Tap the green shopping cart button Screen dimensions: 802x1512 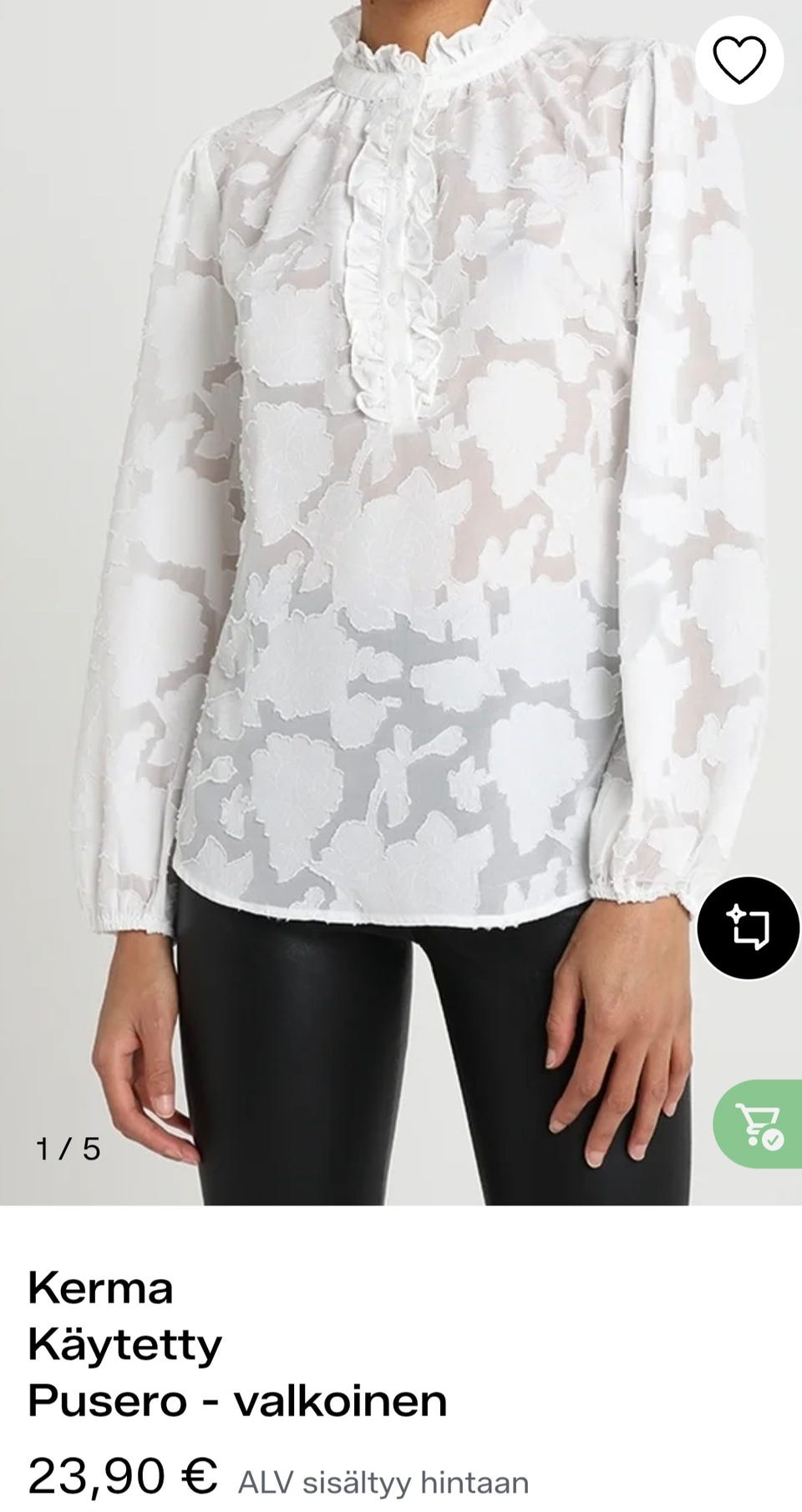tap(757, 1124)
